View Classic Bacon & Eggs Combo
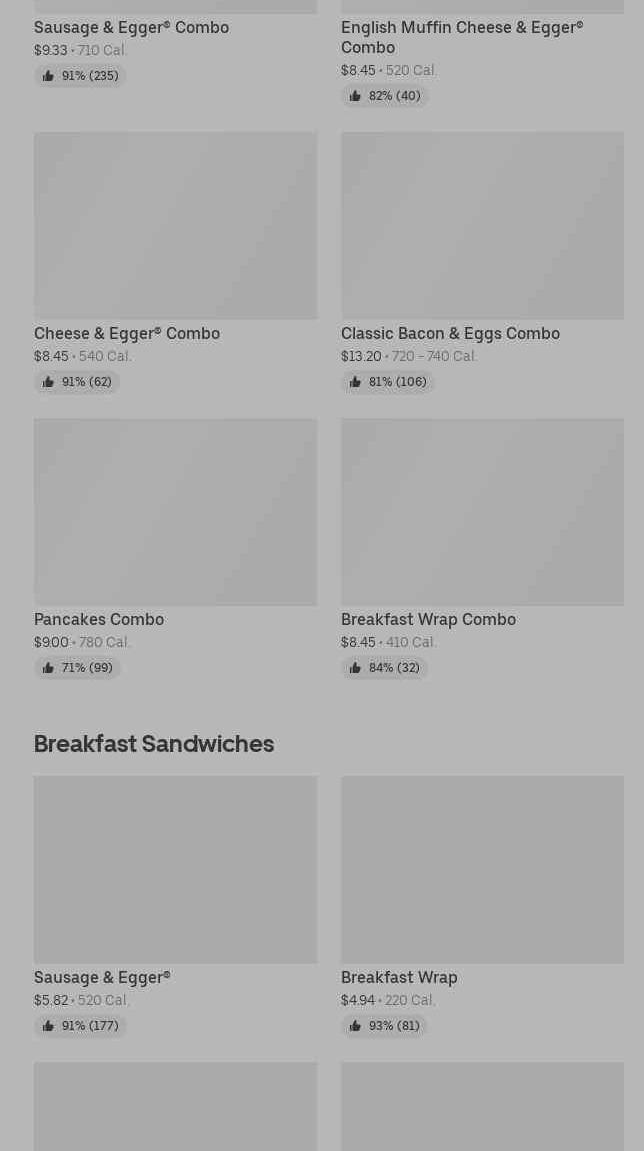The image size is (644, 1151). pos(482,226)
